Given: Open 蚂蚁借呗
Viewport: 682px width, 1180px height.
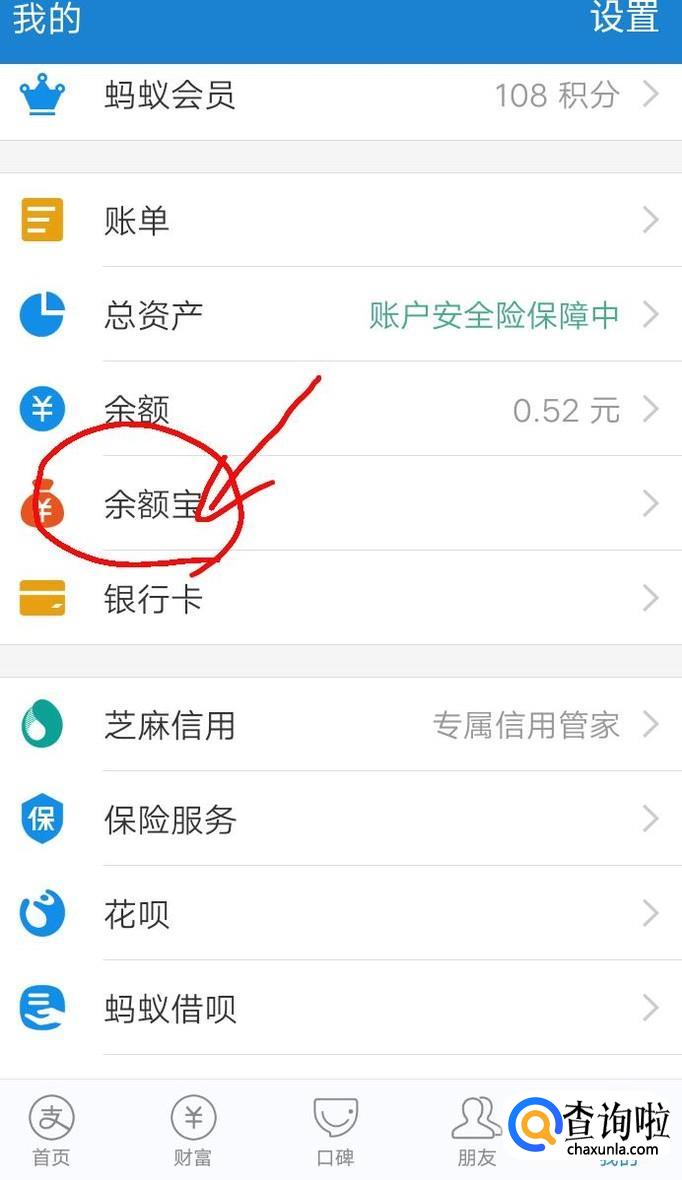Looking at the screenshot, I should (341, 1008).
